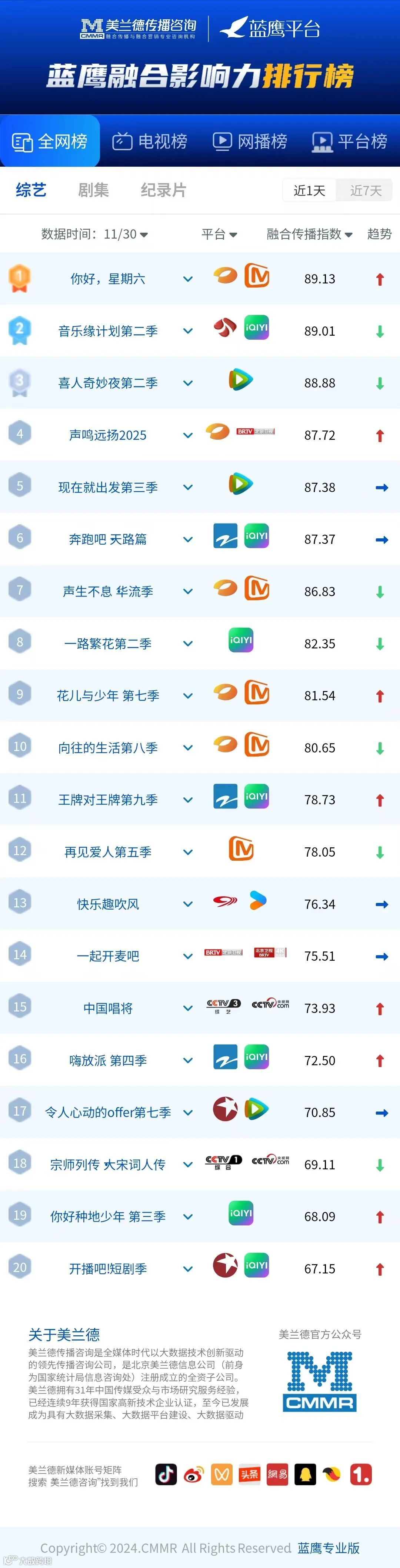Screen dimensions: 400x1568
Task: Show the 纪录片 ranking
Action: [x=163, y=190]
